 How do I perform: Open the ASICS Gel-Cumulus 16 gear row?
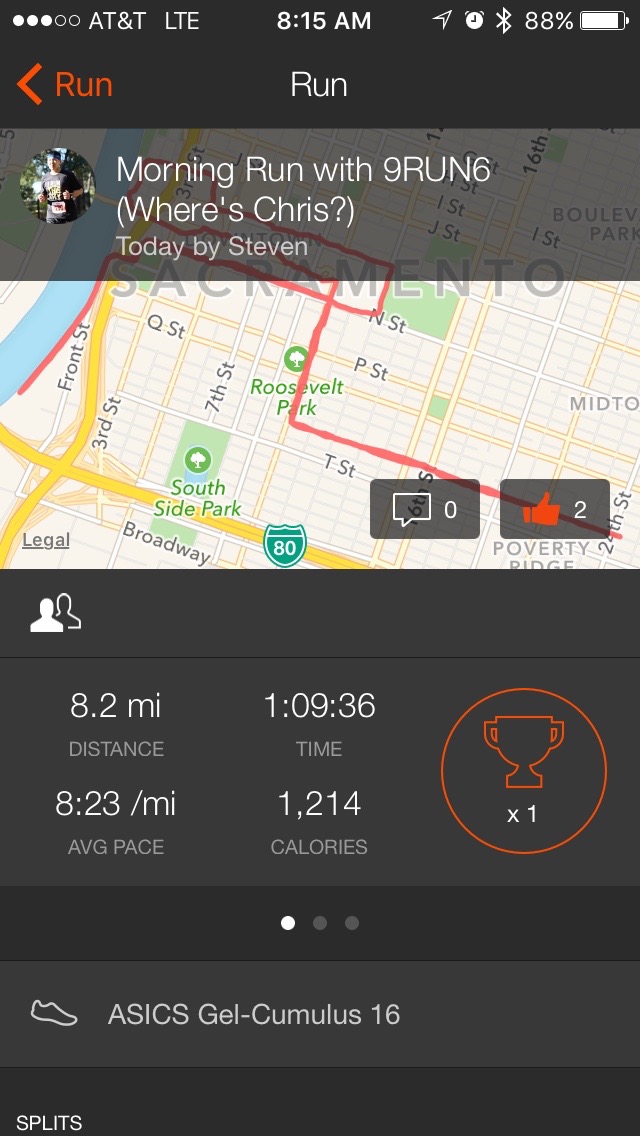(x=320, y=1014)
